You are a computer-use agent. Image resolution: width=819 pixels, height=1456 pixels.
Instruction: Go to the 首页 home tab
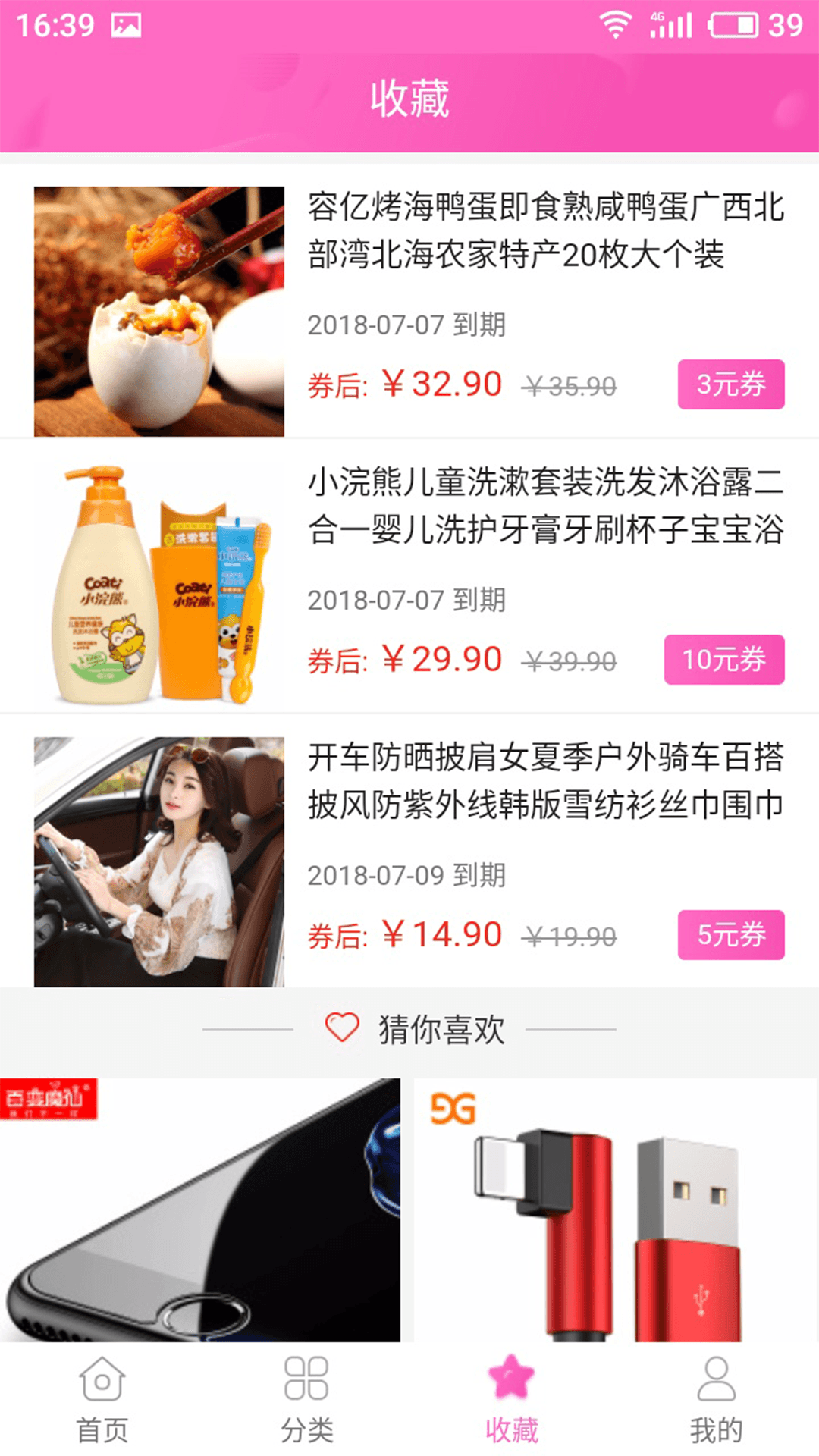tap(102, 1399)
